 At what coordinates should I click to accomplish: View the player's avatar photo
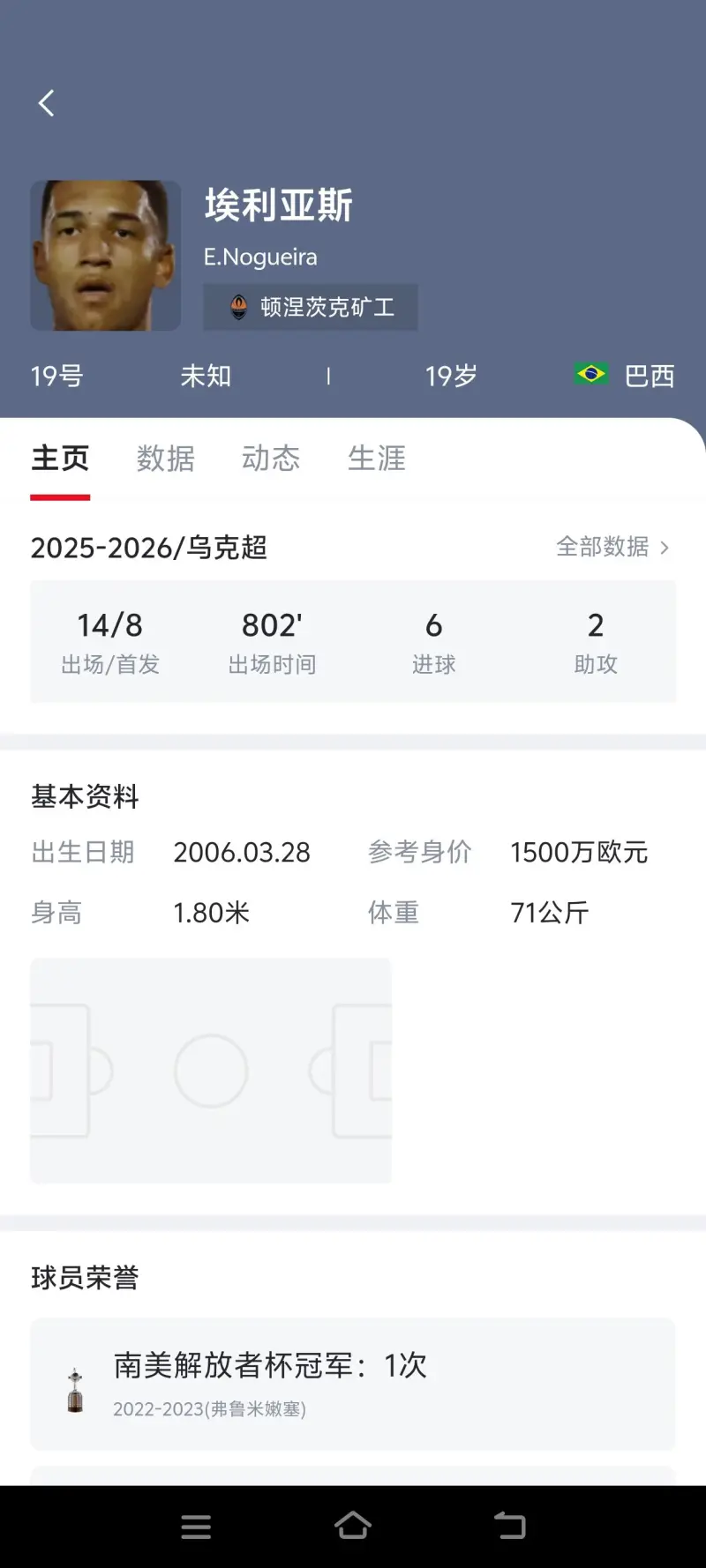click(106, 256)
